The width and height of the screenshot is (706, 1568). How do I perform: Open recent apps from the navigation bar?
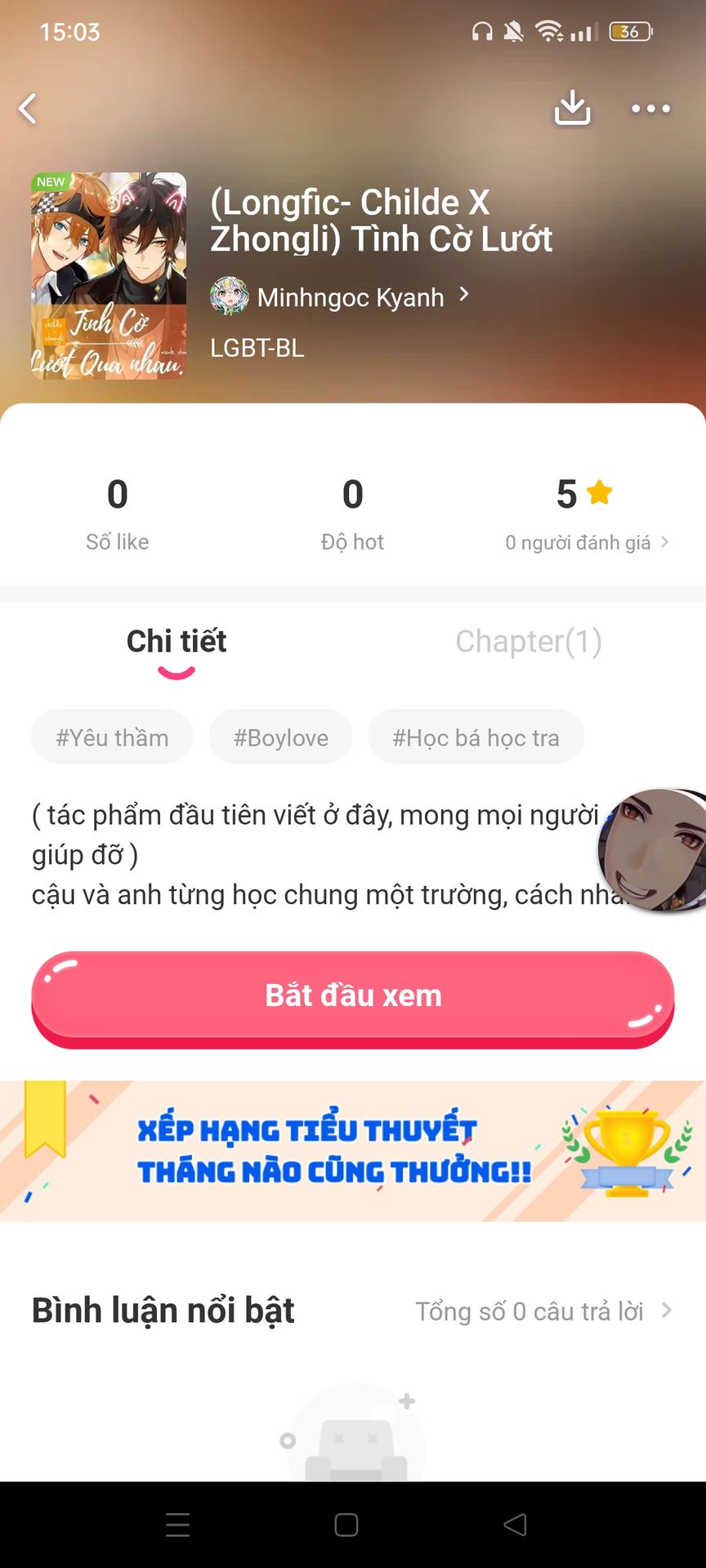pos(177,1525)
